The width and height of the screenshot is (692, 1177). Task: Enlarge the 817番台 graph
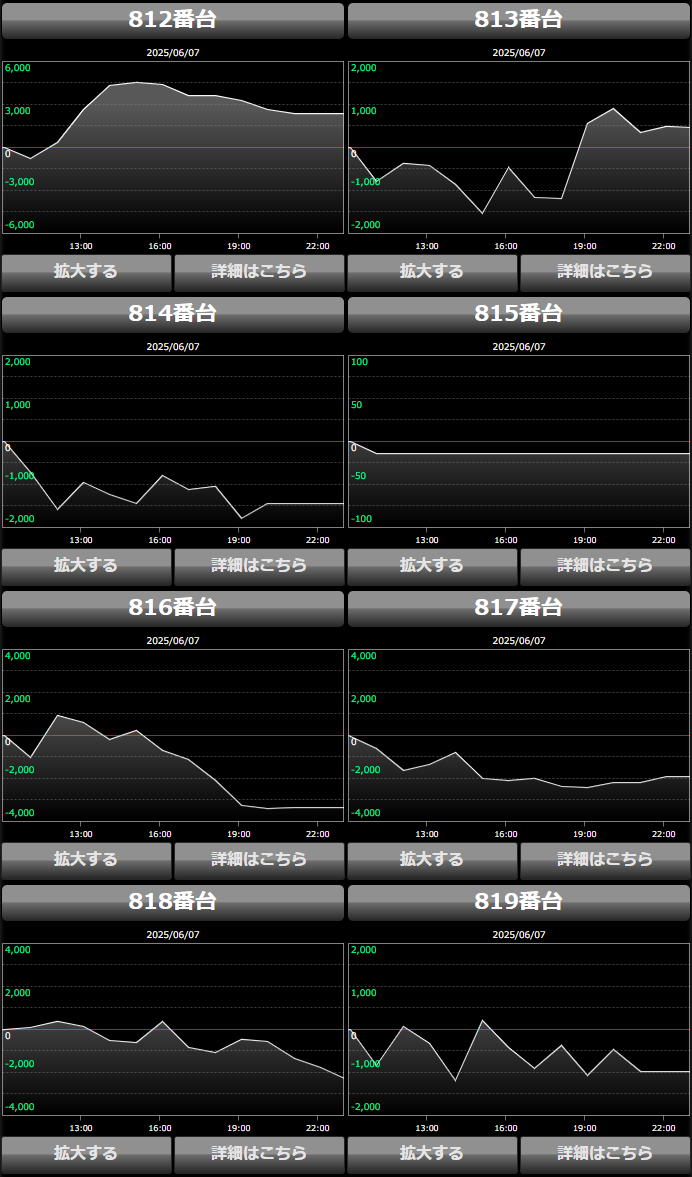432,860
